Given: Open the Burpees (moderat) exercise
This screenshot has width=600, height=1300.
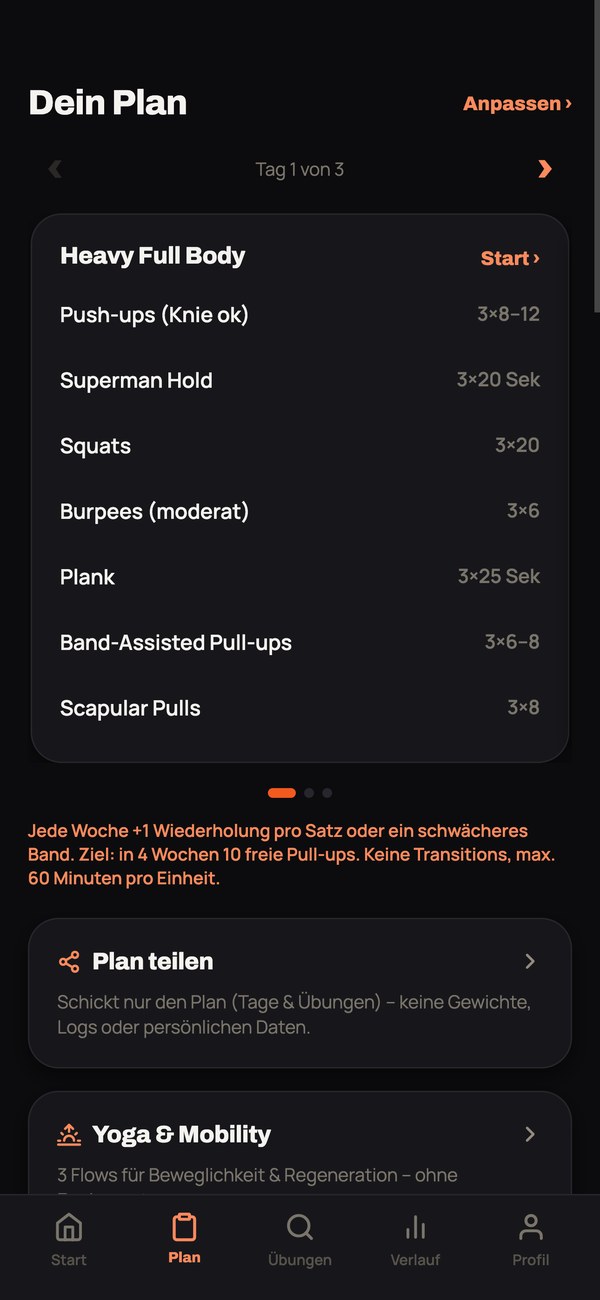Looking at the screenshot, I should click(x=300, y=511).
